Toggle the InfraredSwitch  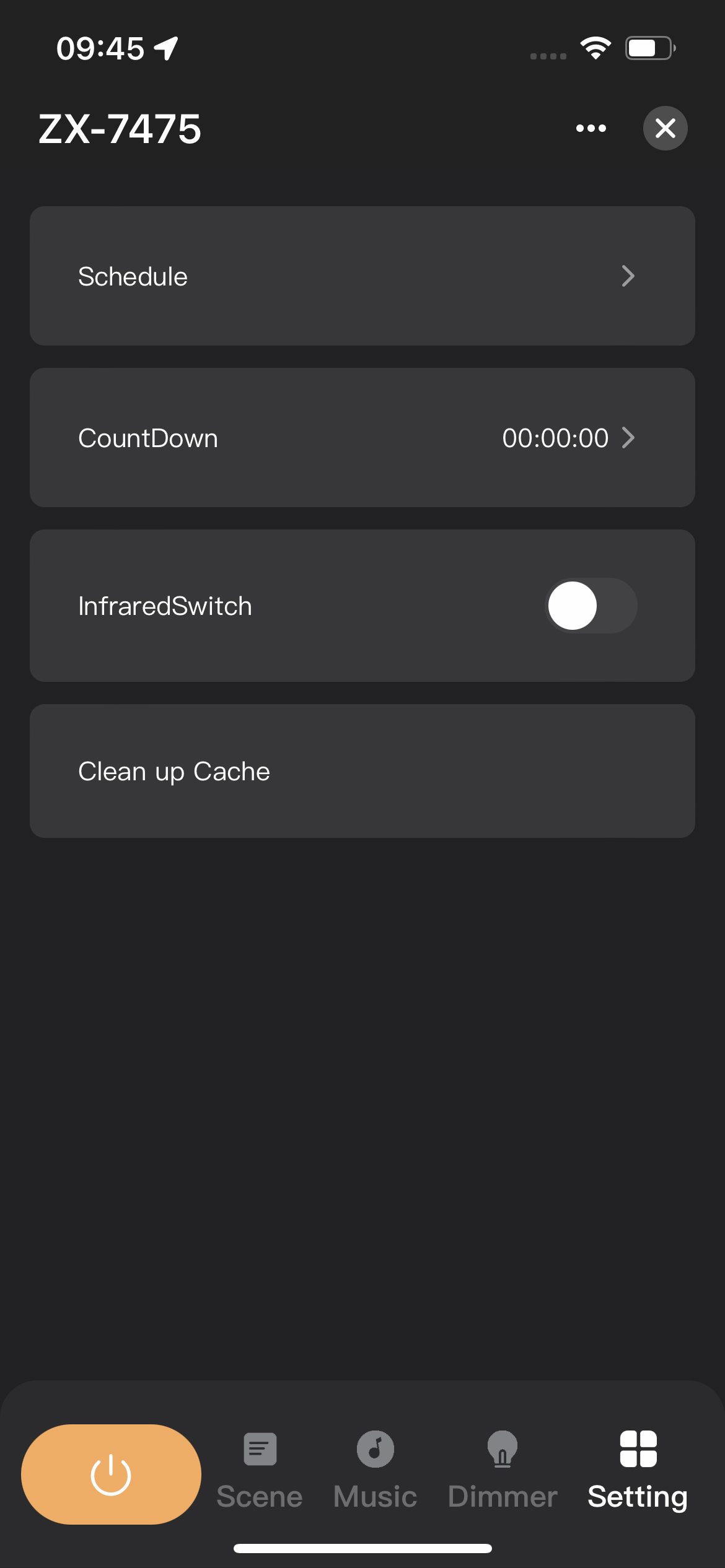(x=591, y=606)
